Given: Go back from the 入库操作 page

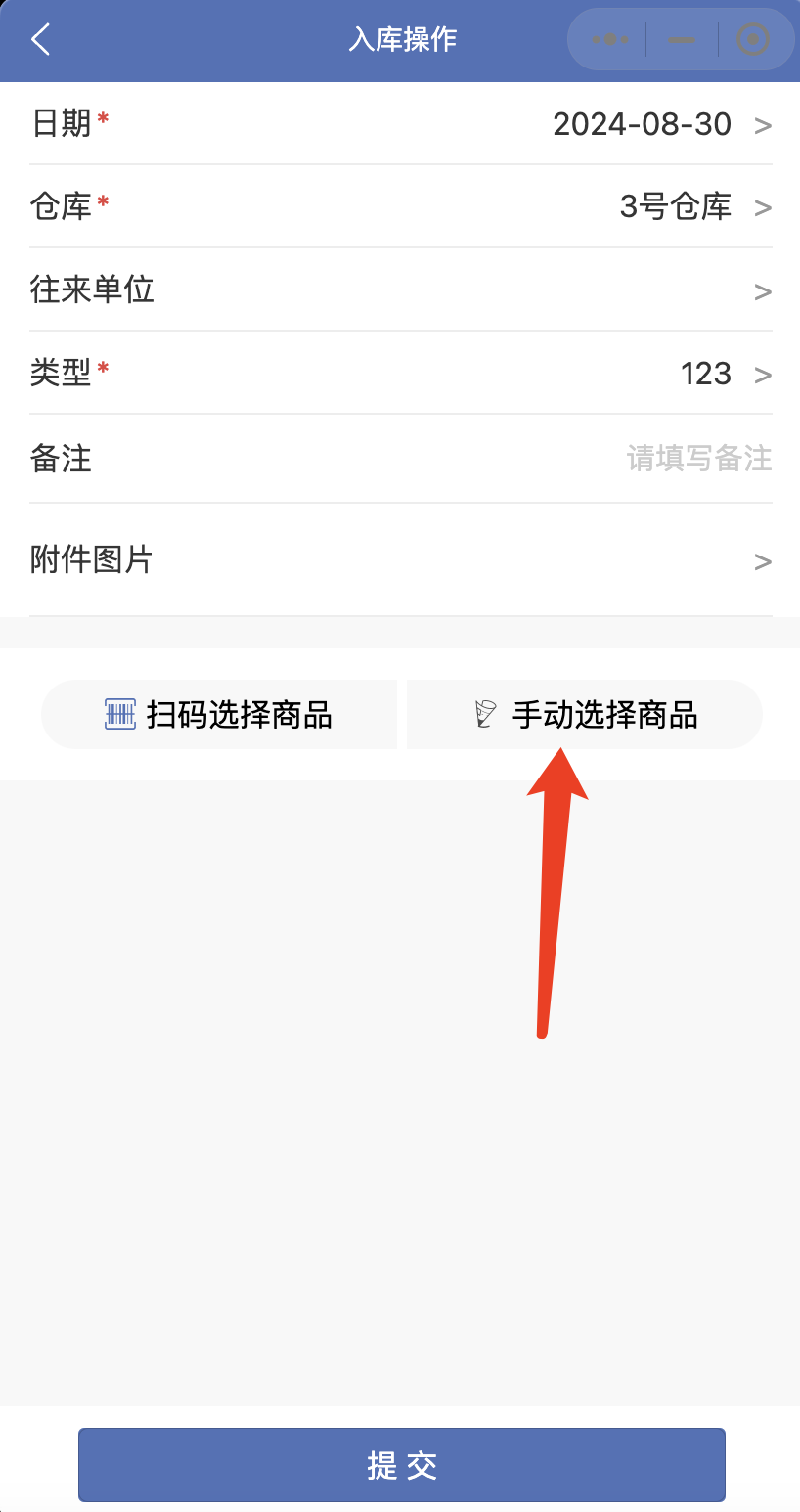Looking at the screenshot, I should click(x=40, y=40).
